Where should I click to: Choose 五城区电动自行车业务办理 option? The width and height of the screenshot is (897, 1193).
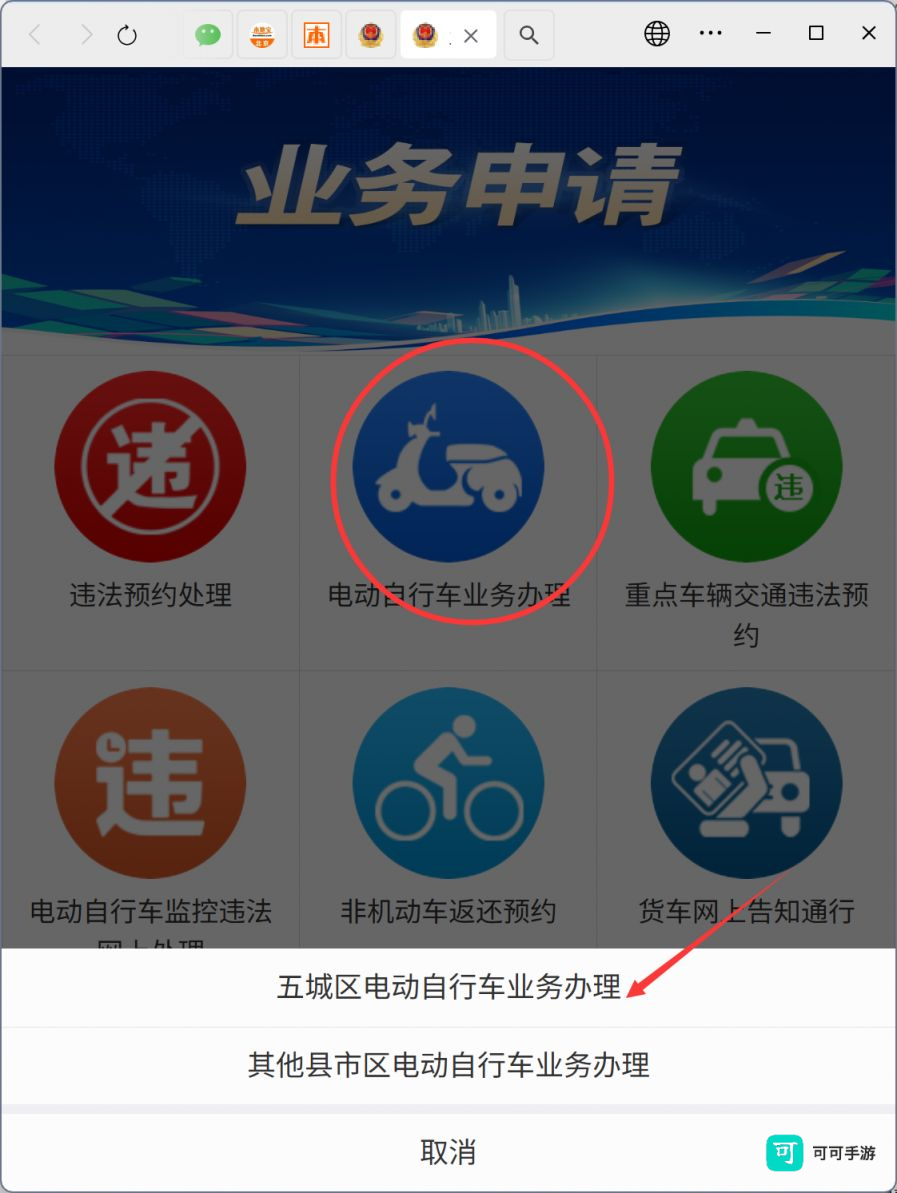coord(447,985)
